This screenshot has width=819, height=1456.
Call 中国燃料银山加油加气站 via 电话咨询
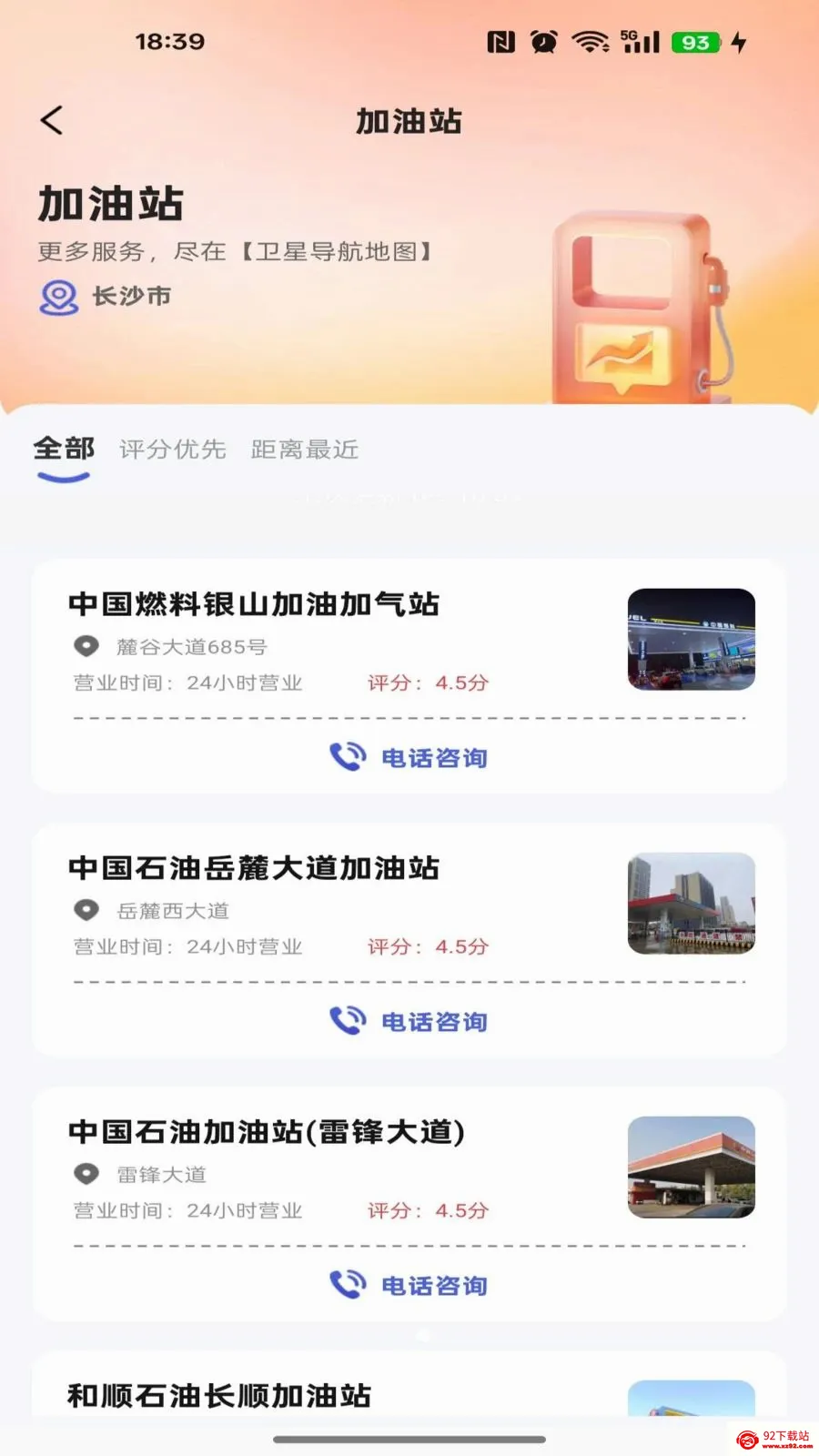[409, 757]
